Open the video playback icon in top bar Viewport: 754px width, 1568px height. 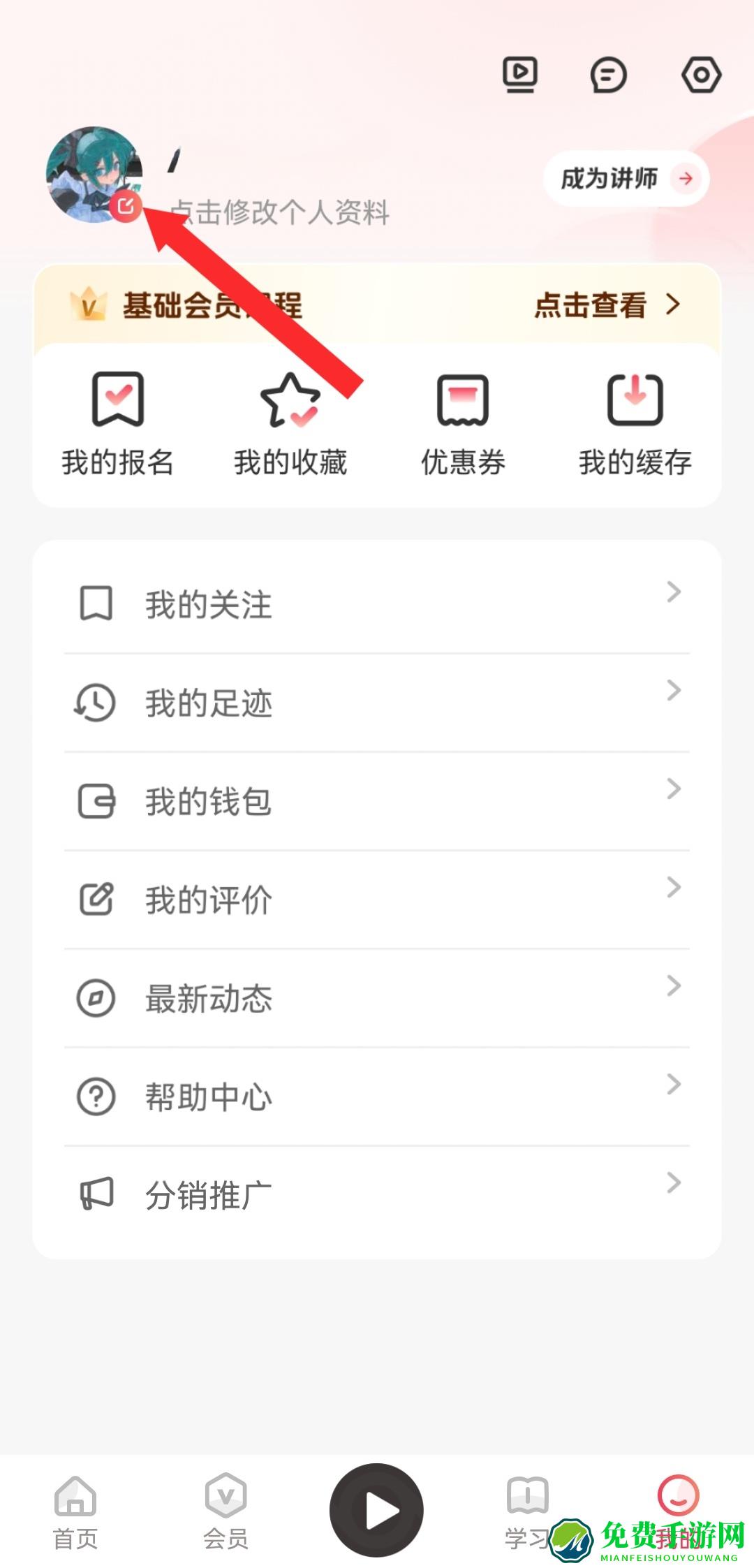(520, 75)
